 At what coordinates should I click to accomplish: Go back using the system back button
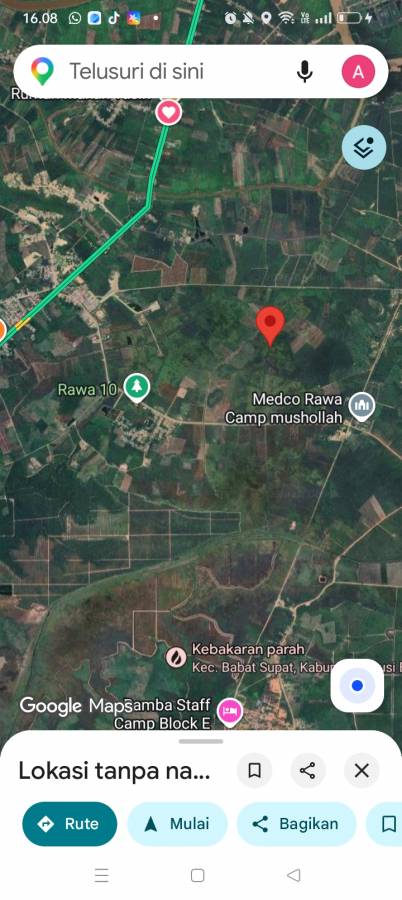293,875
